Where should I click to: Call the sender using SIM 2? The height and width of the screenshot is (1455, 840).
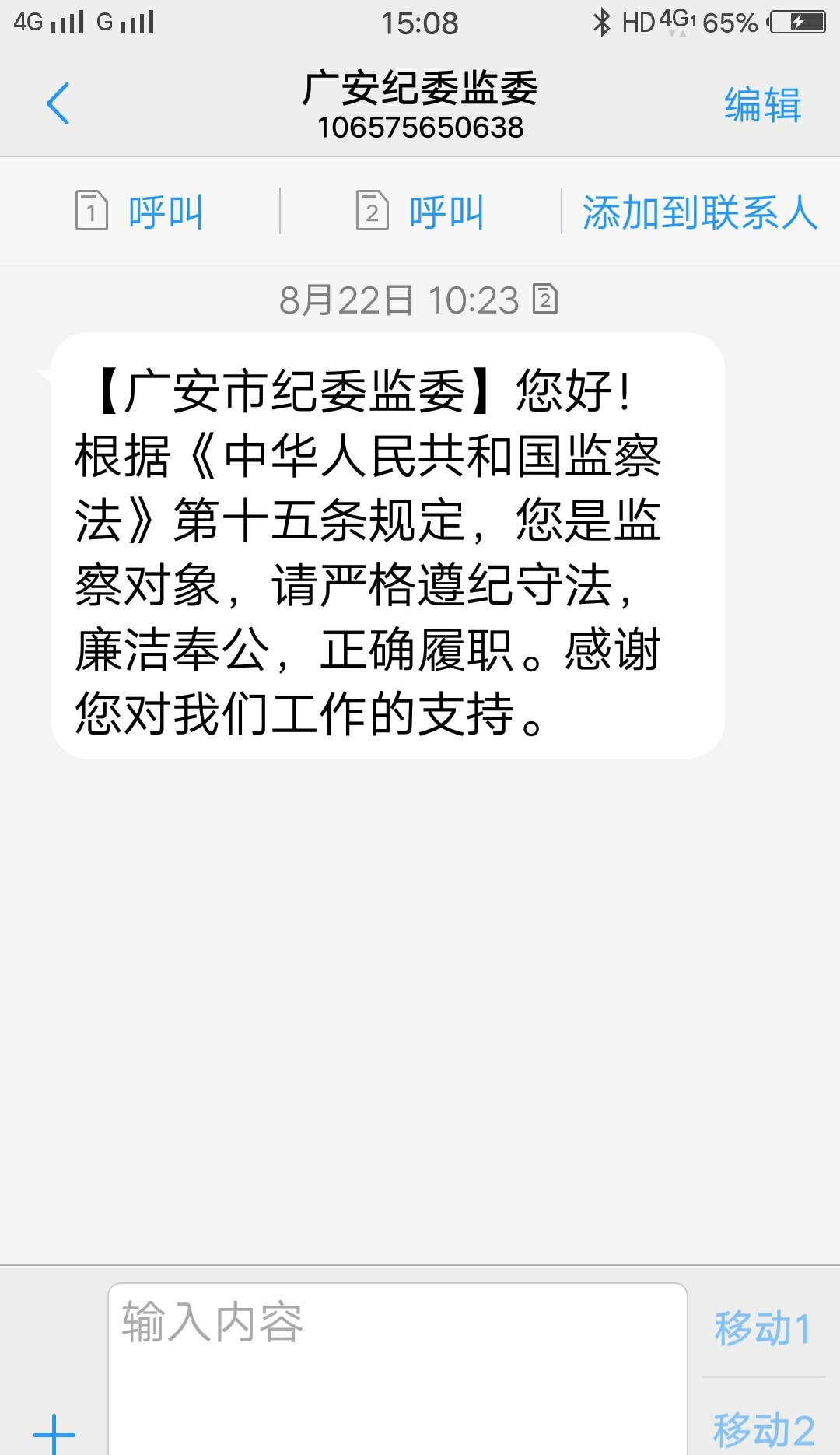coord(421,211)
